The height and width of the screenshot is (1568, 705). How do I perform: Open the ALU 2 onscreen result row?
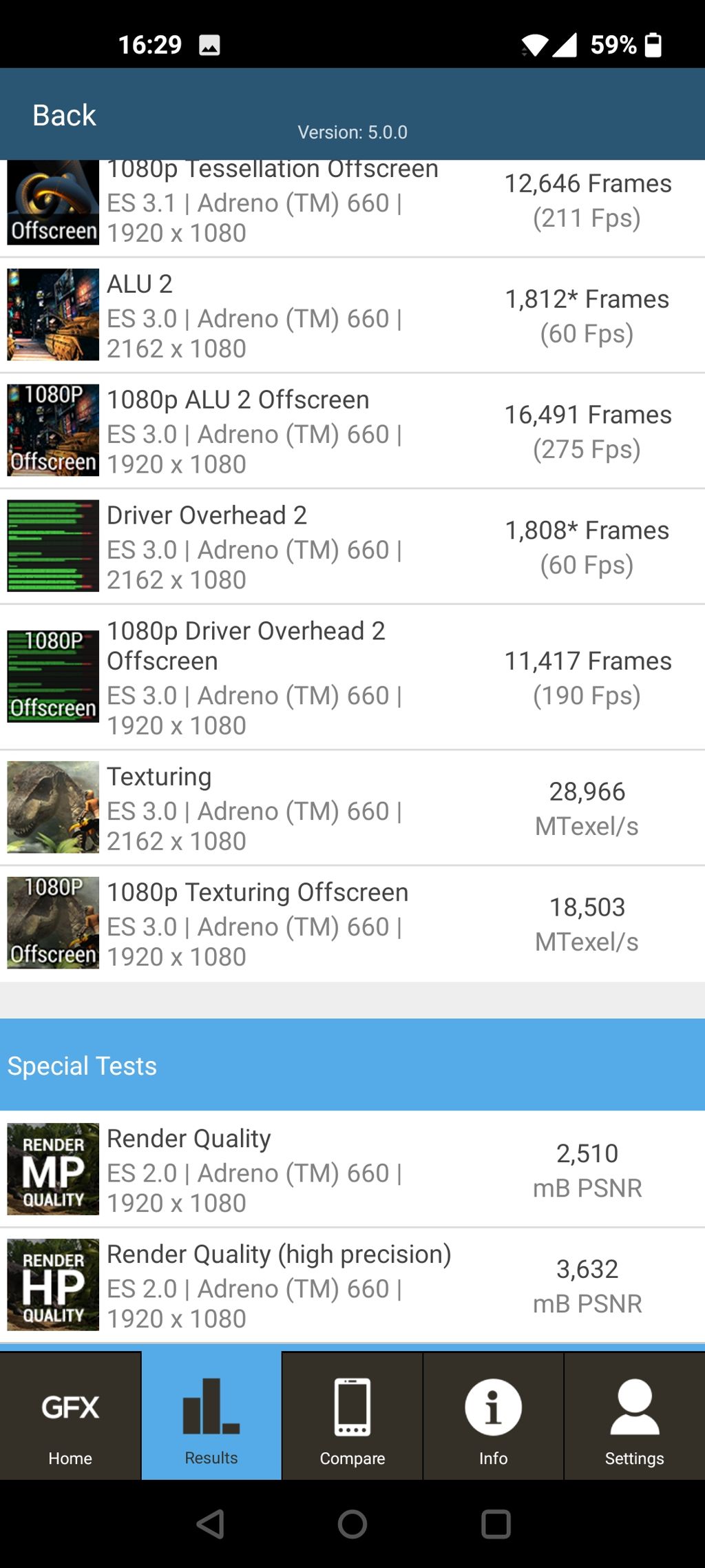pos(352,316)
